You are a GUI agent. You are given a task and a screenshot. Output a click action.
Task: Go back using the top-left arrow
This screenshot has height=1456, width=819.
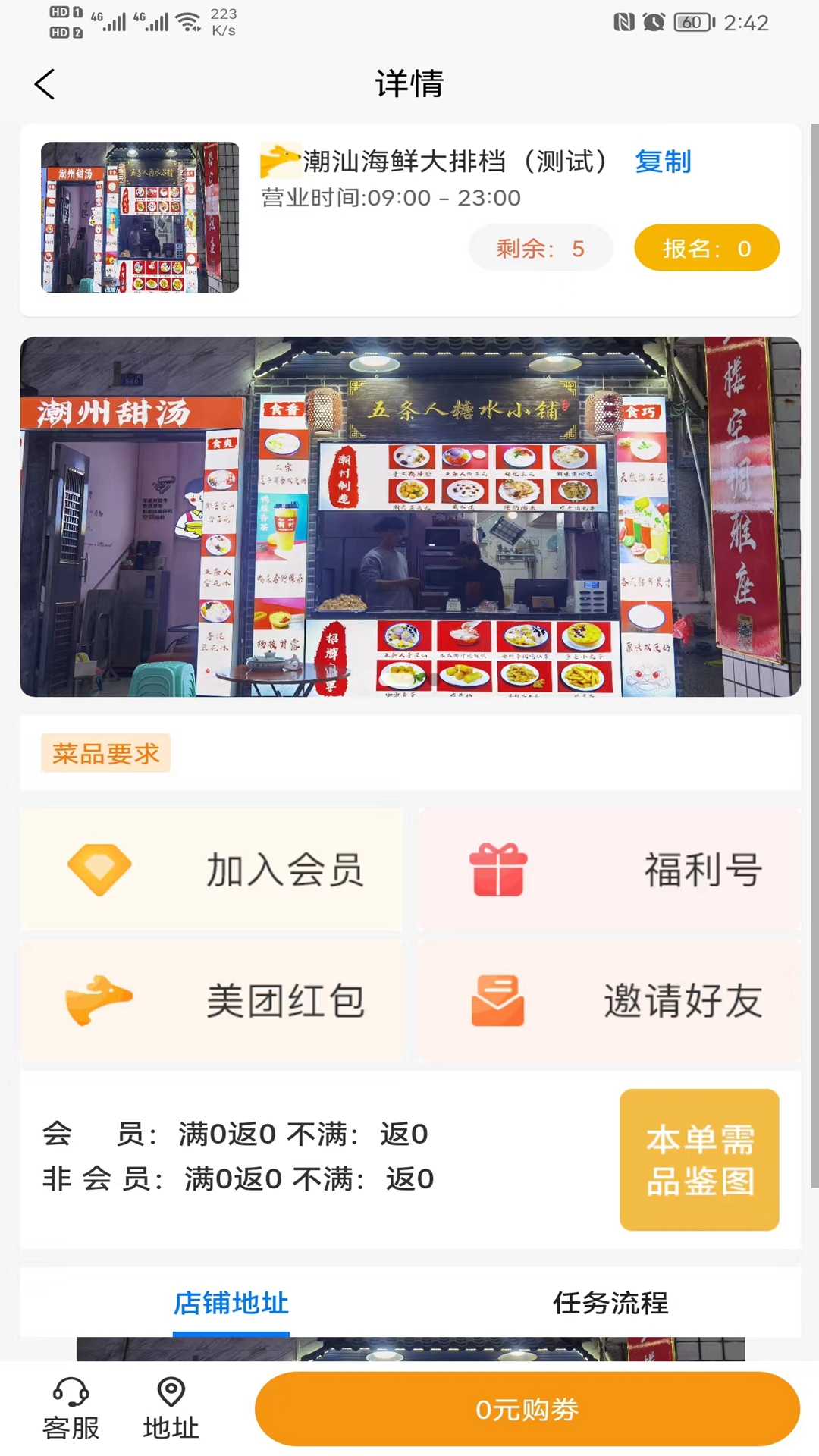click(x=45, y=83)
